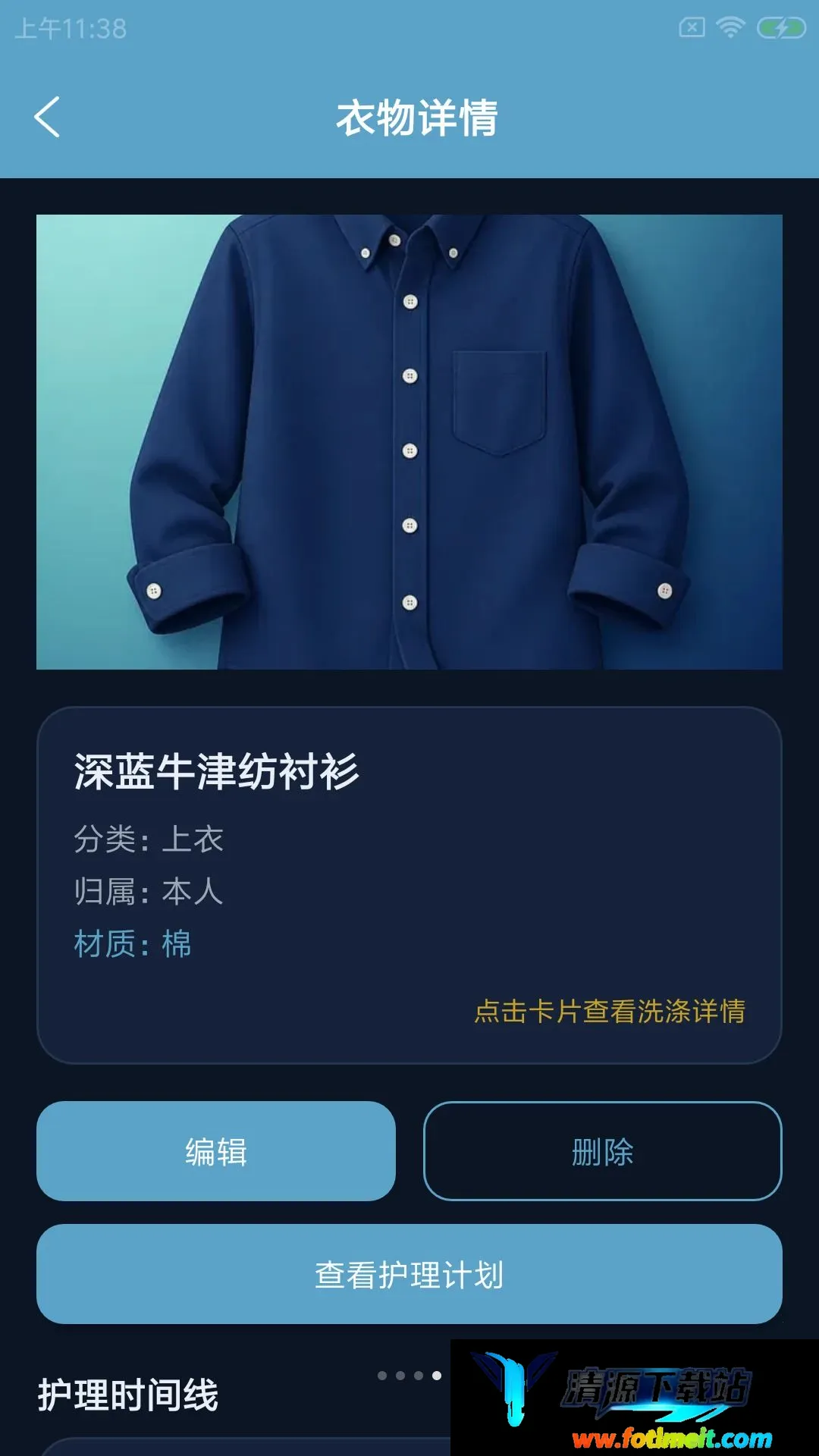
Task: Go back using the top-left arrow
Action: tap(47, 118)
